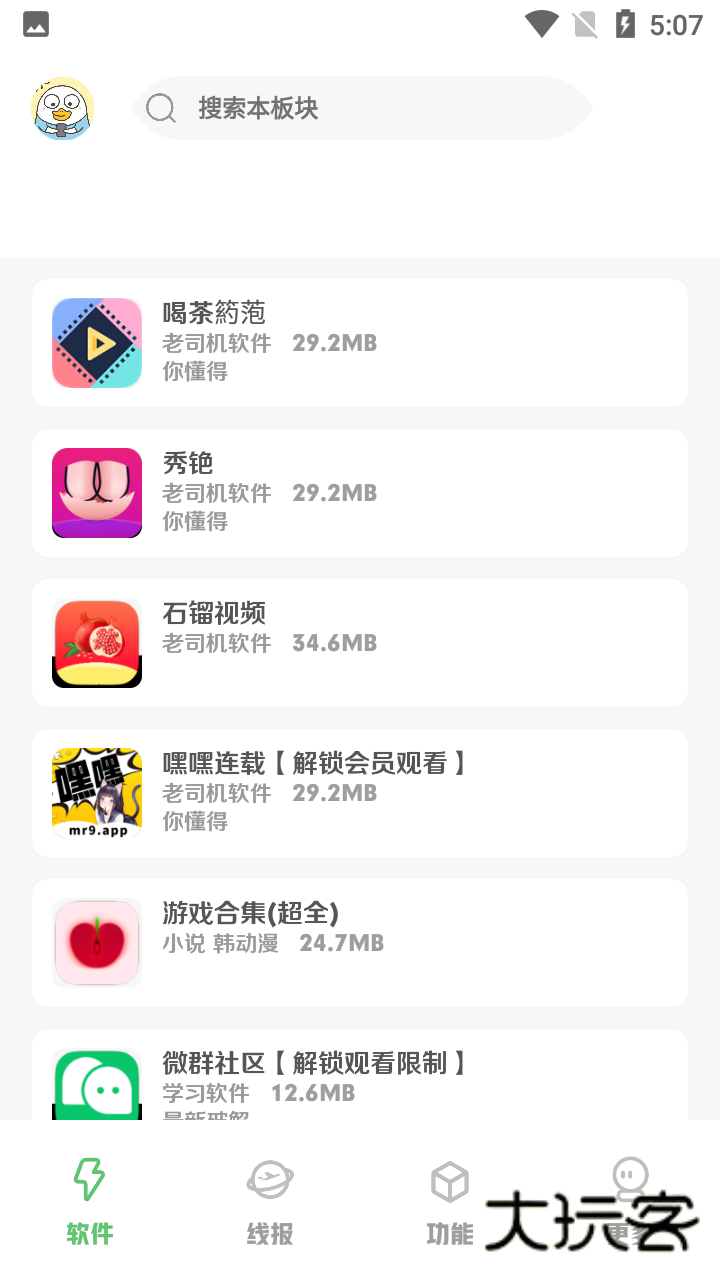Open the 嘿嘿连载 comic app icon

96,792
